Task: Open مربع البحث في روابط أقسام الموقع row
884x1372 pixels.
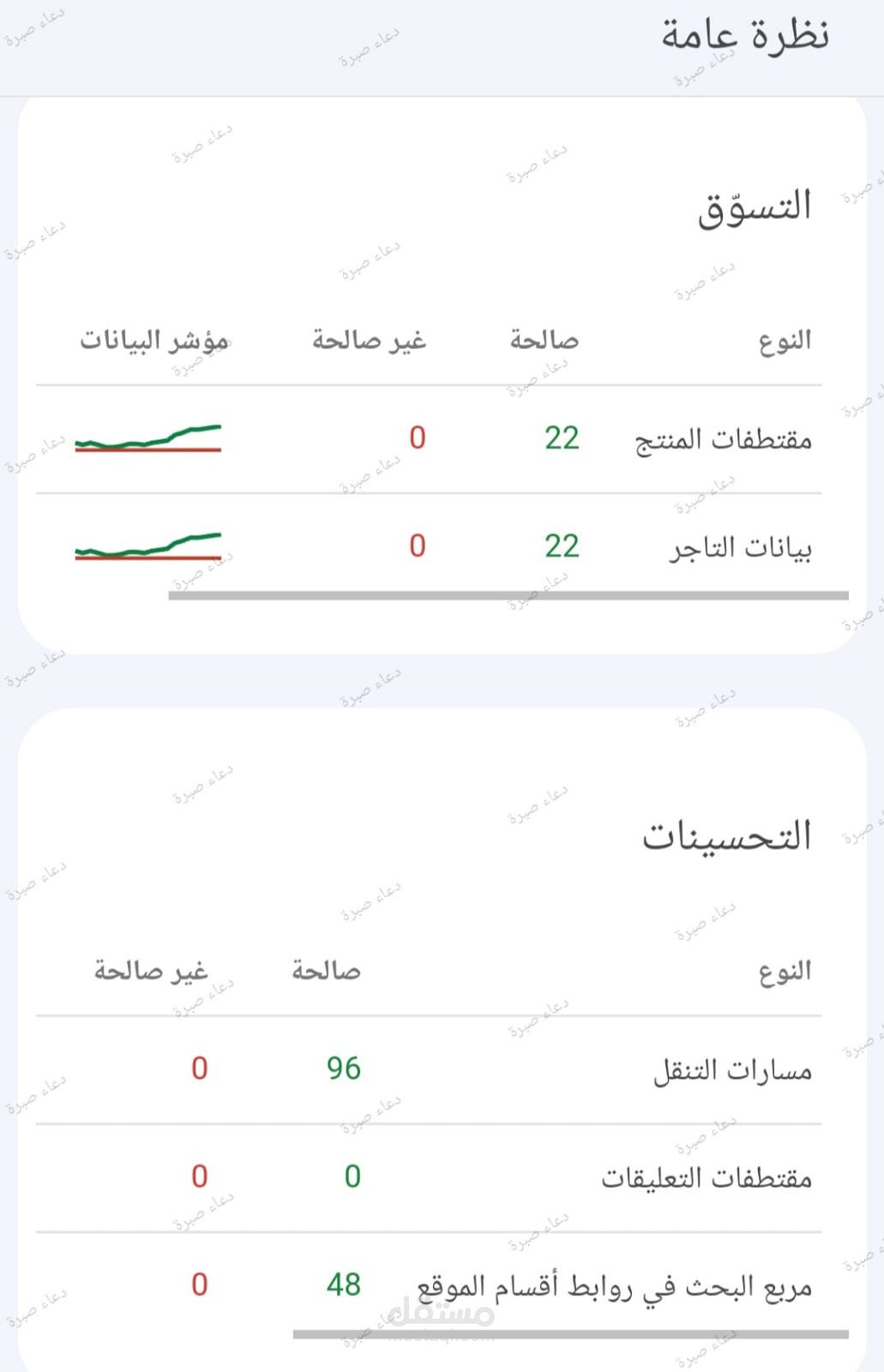Action: pos(614,1286)
